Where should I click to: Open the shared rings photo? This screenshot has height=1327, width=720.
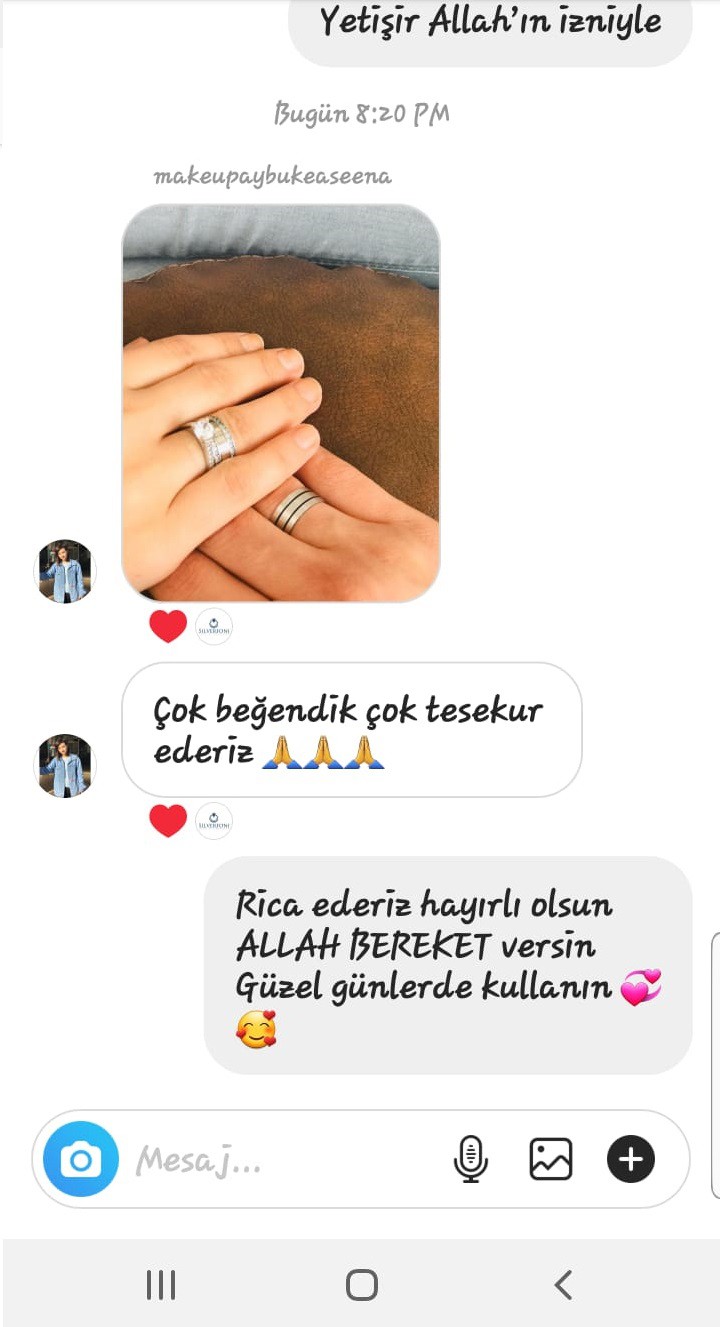click(x=280, y=402)
